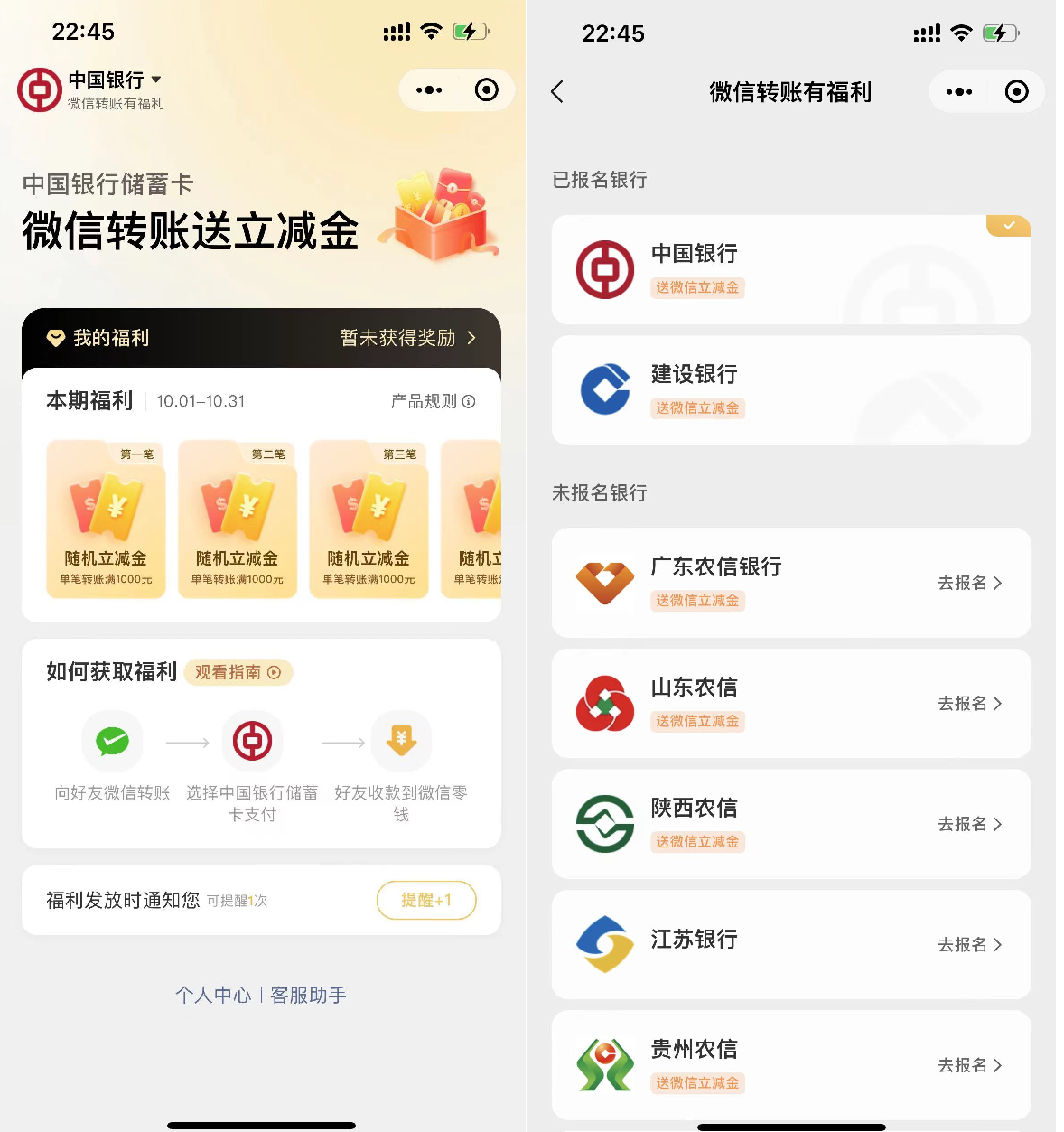Open the more menu beside the 微信转账有福利 title
The image size is (1064, 1132).
point(959,92)
